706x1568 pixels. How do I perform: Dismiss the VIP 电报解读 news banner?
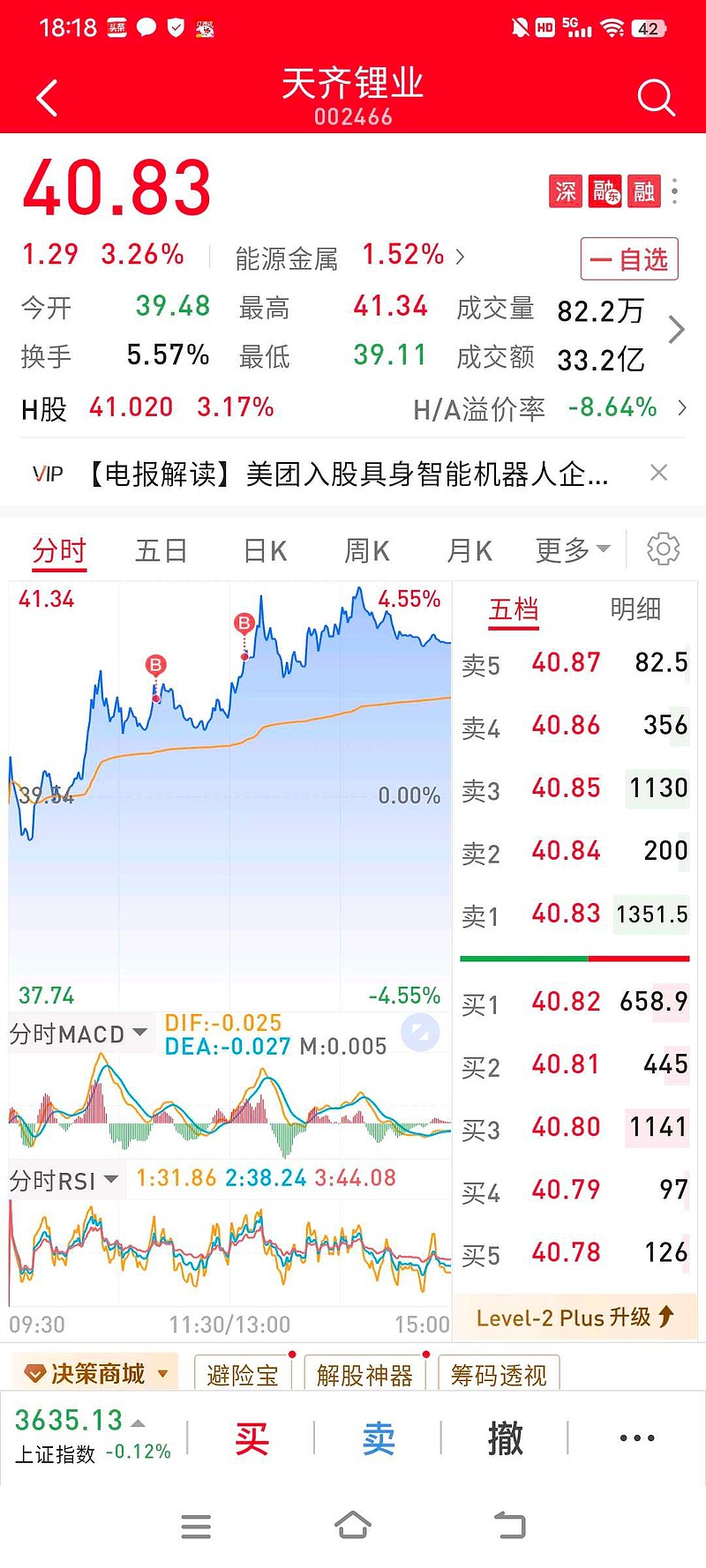click(658, 473)
